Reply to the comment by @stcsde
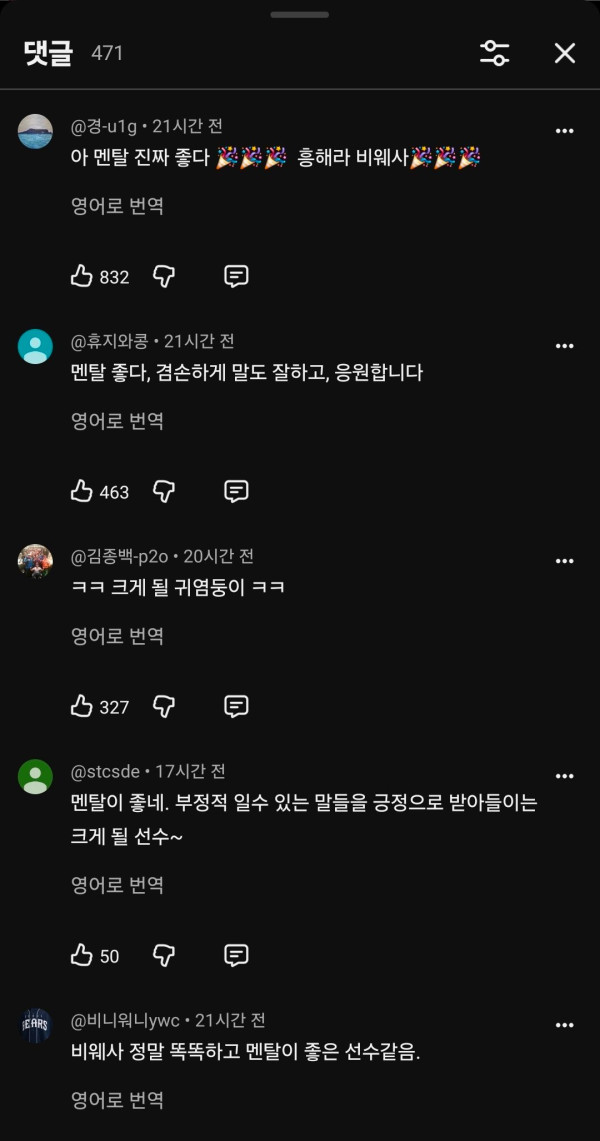 point(236,955)
